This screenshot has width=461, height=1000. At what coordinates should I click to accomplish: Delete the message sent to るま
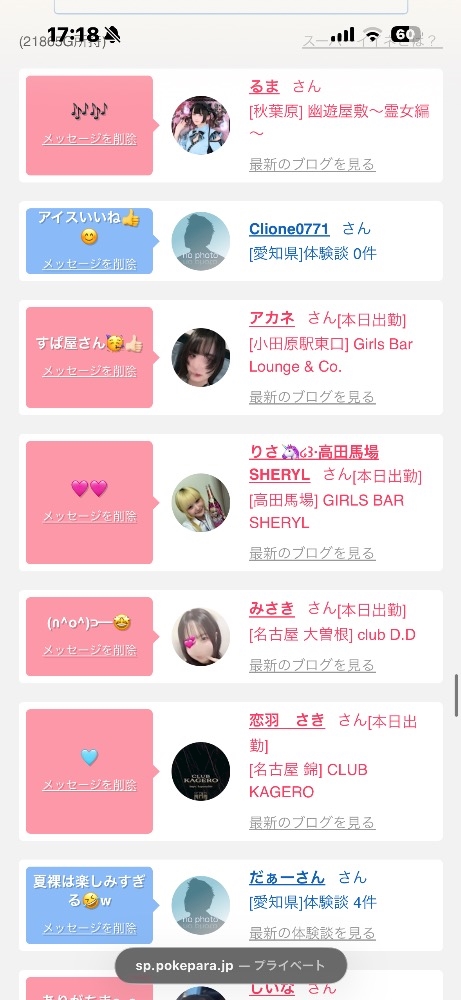(89, 139)
